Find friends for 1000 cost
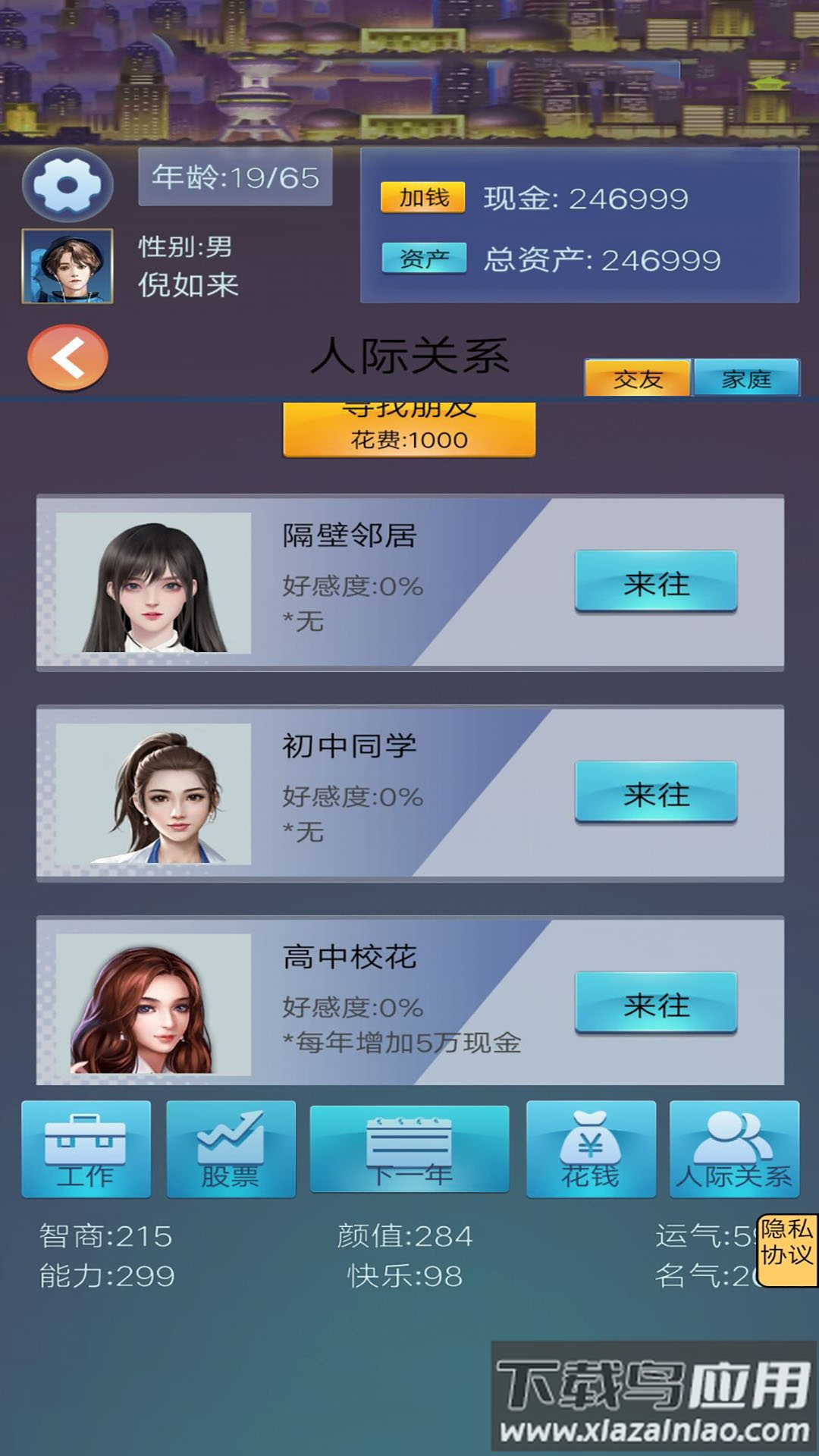 pos(409,430)
